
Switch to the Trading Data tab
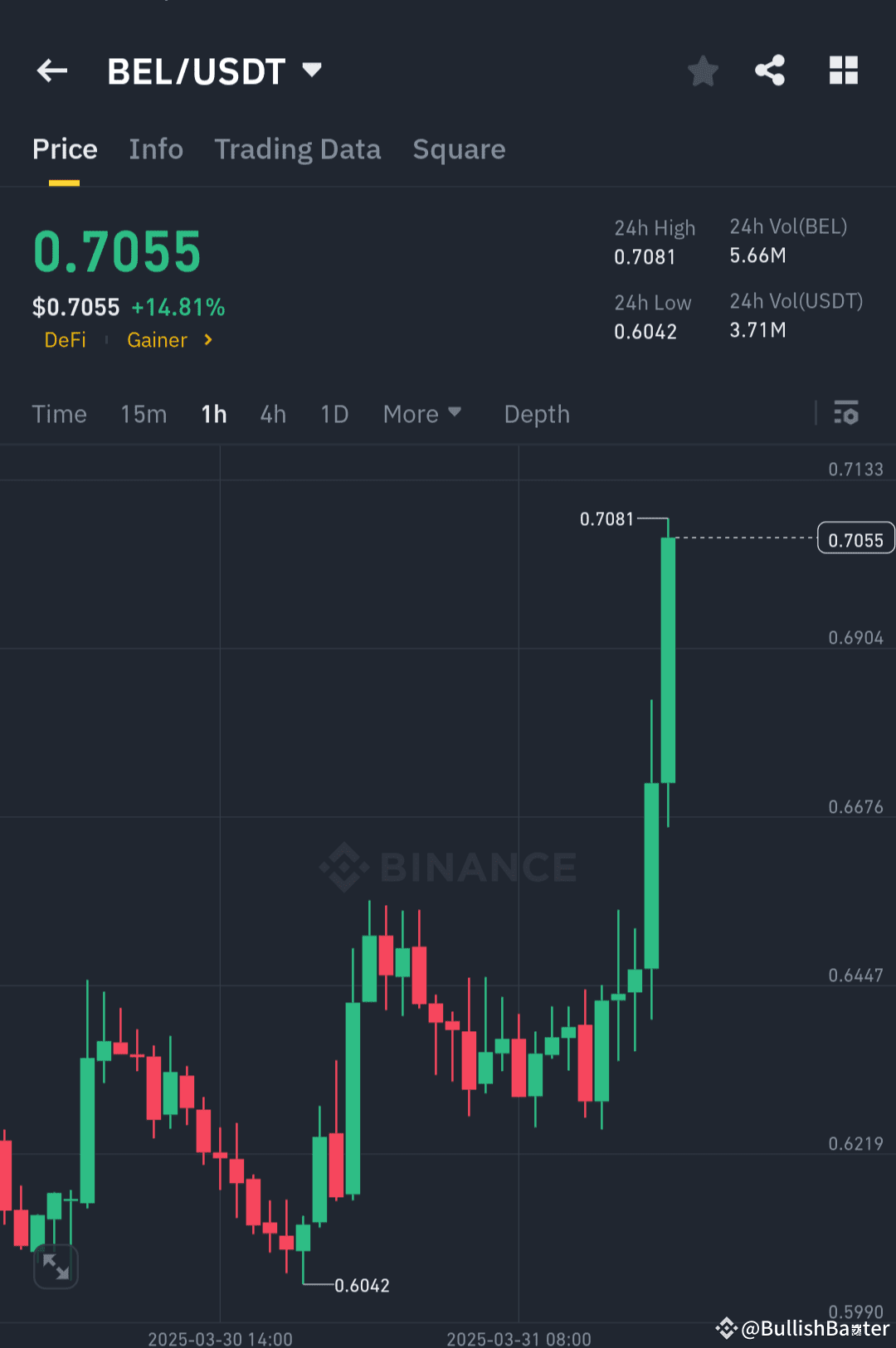pyautogui.click(x=298, y=149)
